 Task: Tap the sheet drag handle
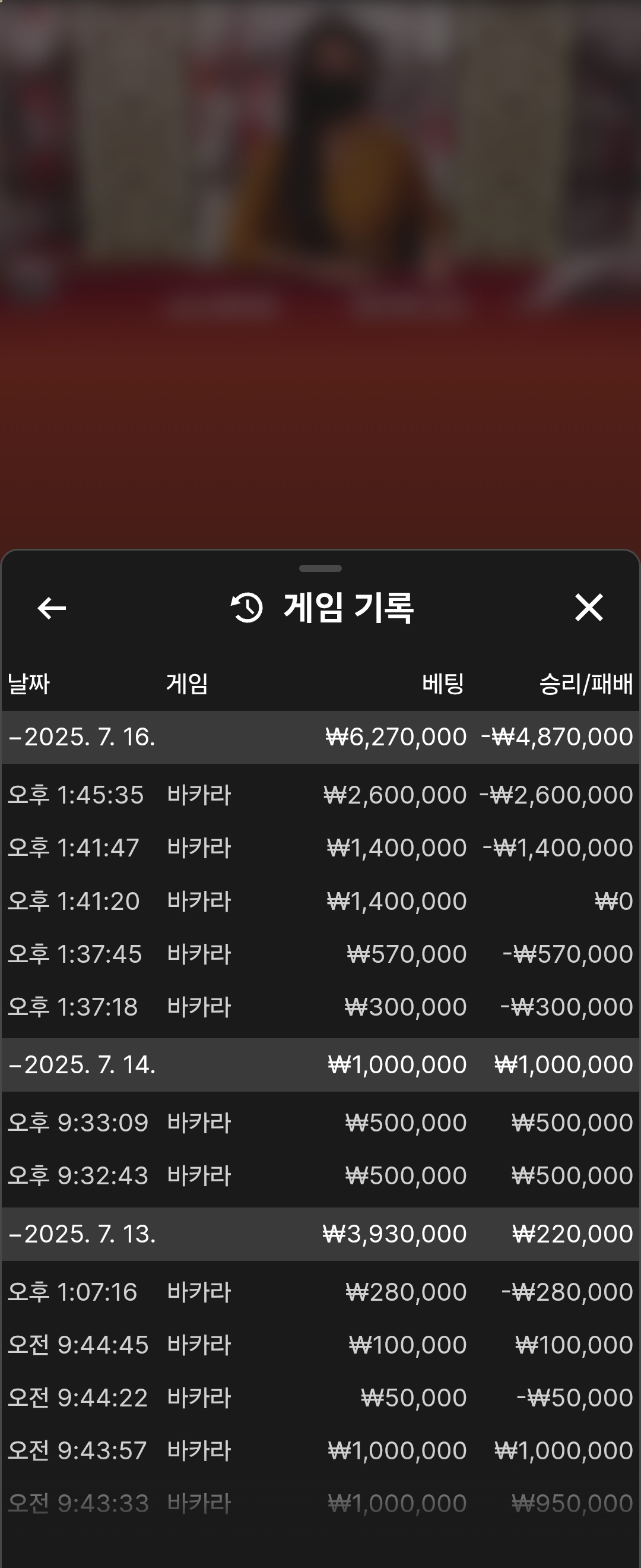(320, 568)
